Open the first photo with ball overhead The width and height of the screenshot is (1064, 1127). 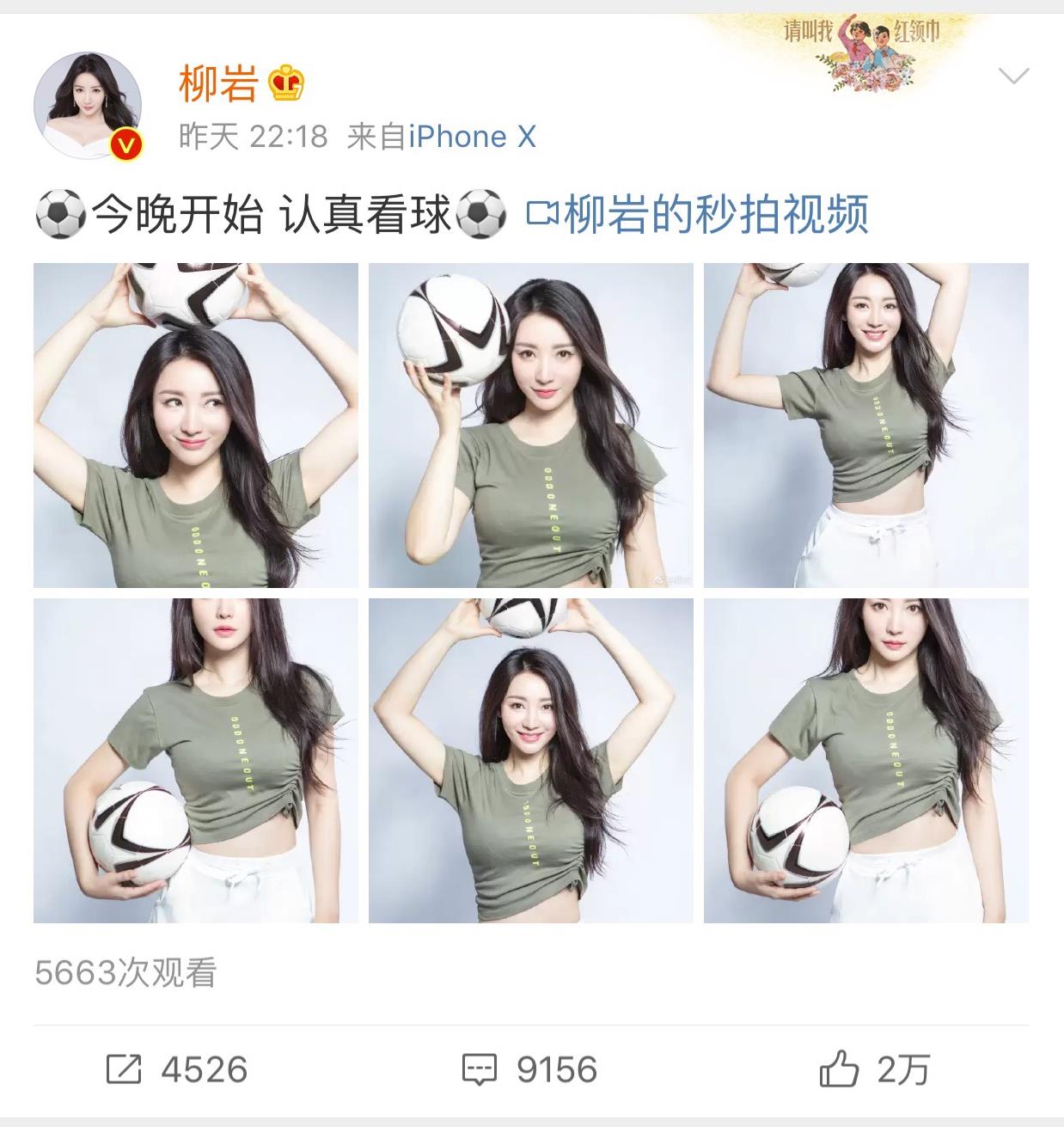click(196, 426)
